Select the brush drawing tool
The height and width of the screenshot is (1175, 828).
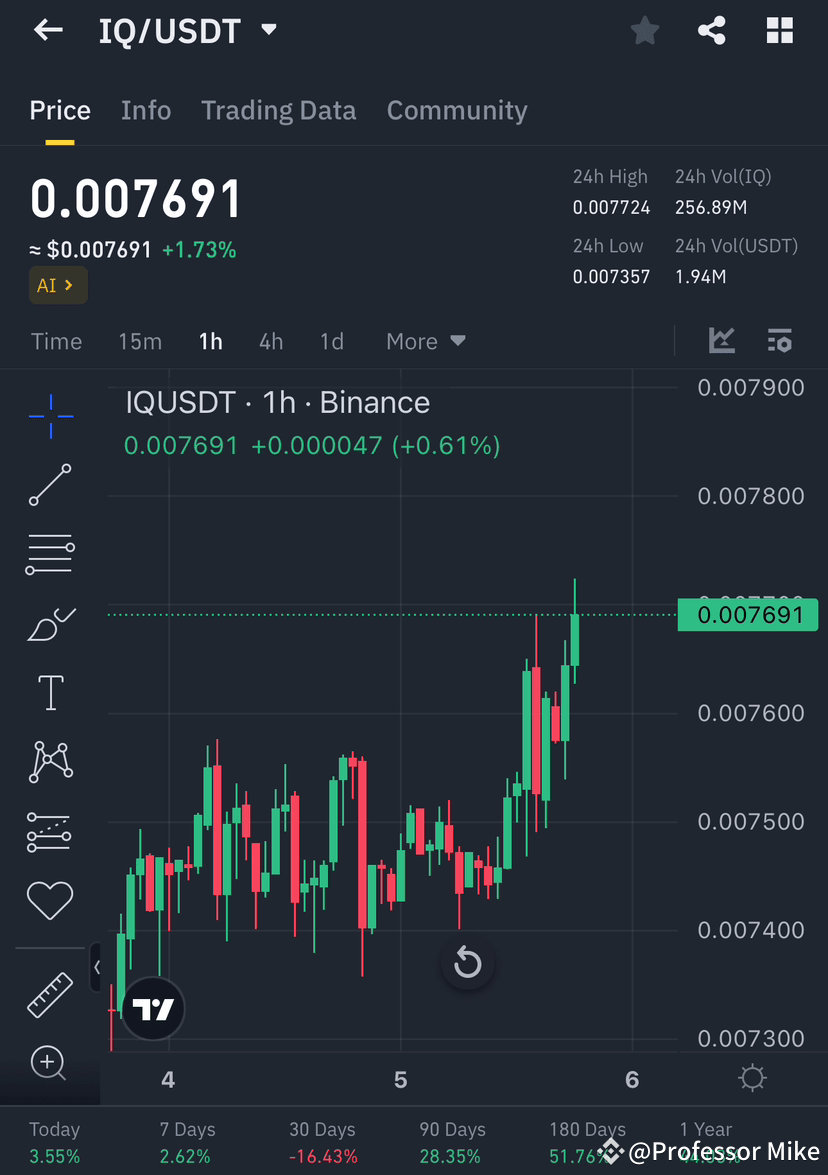click(50, 624)
